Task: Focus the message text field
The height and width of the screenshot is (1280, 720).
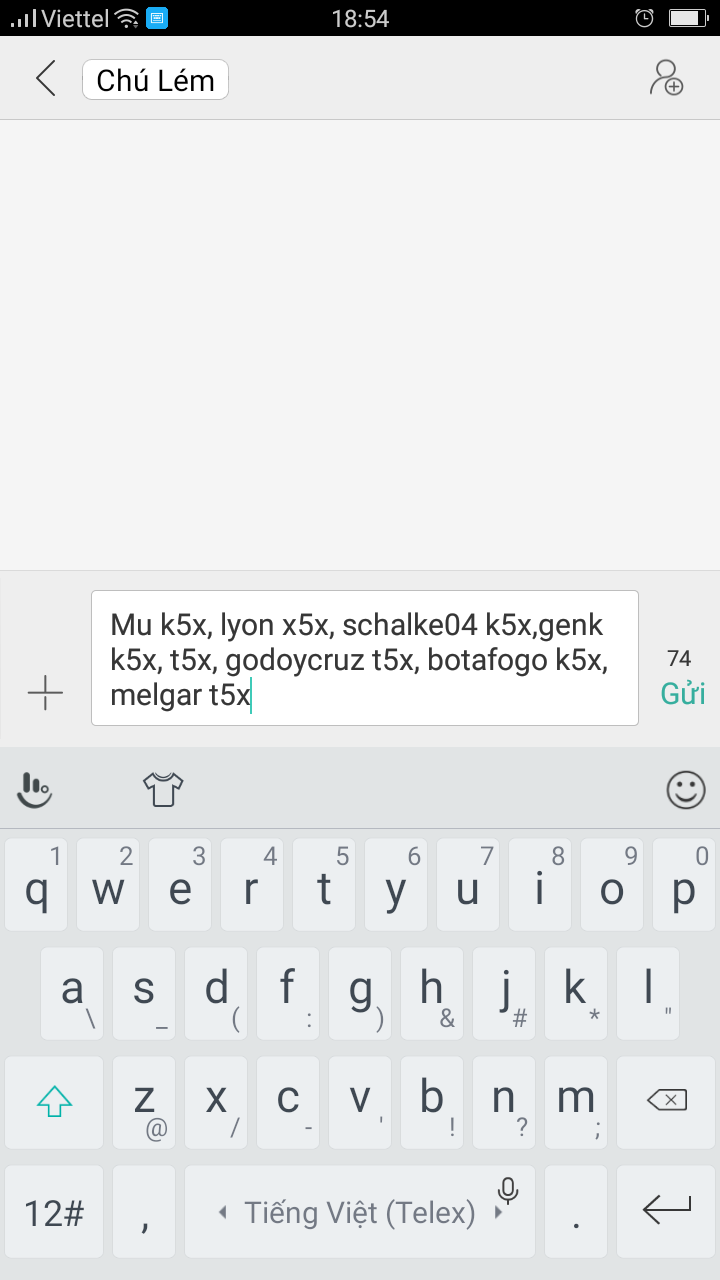Action: tap(364, 657)
